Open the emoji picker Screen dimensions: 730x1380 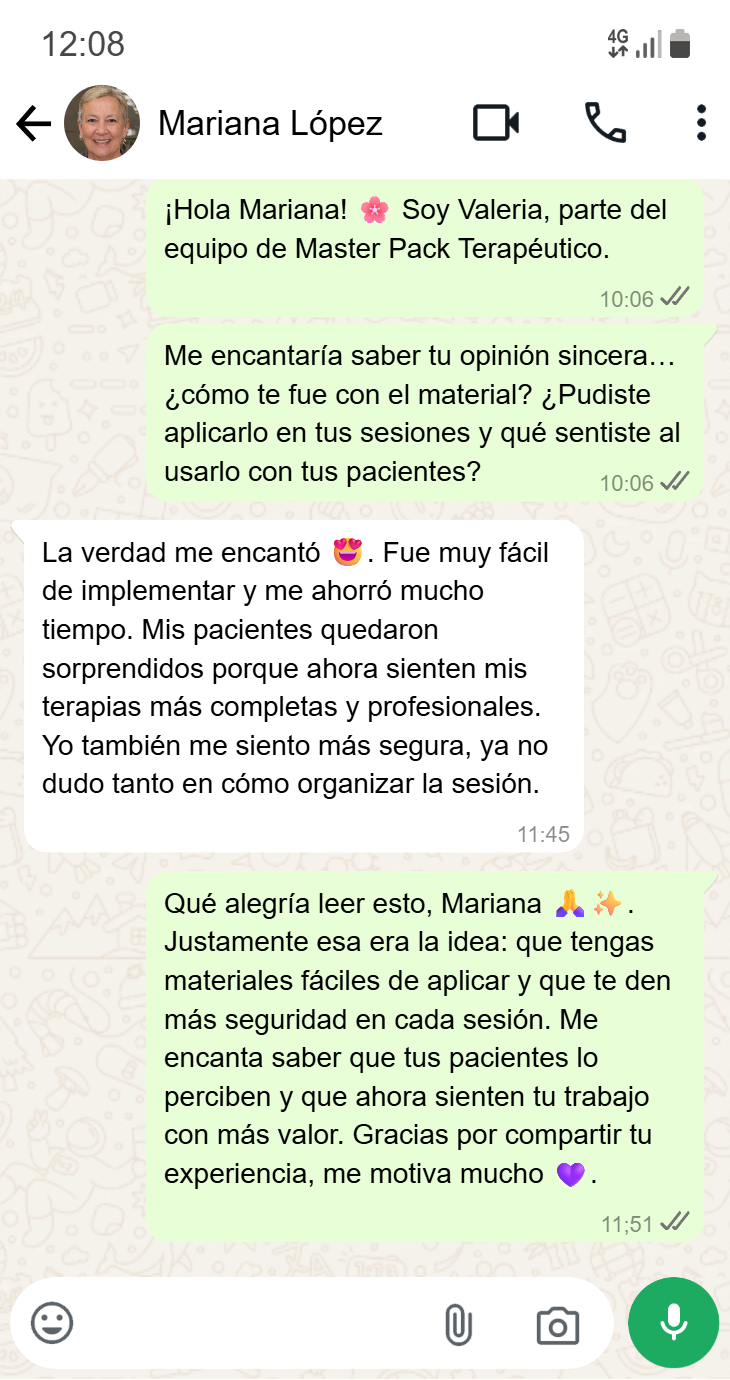52,1323
